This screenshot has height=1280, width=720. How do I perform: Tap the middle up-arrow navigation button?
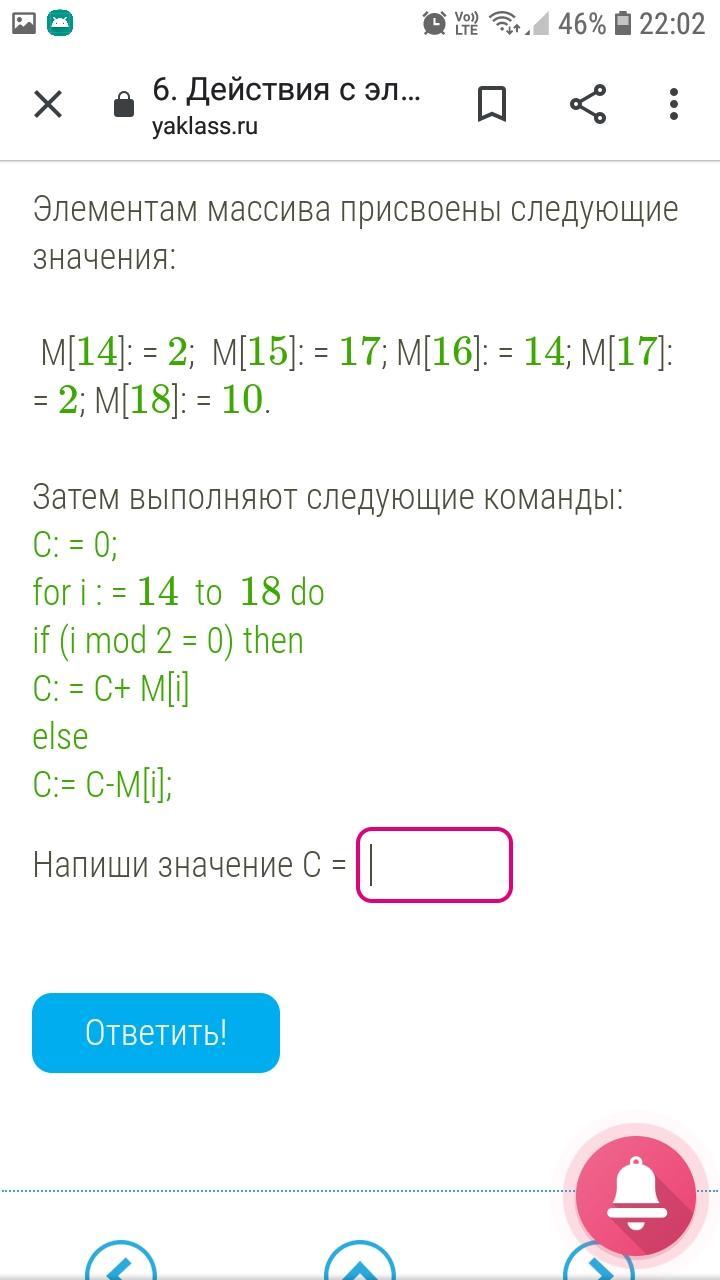click(x=360, y=1262)
